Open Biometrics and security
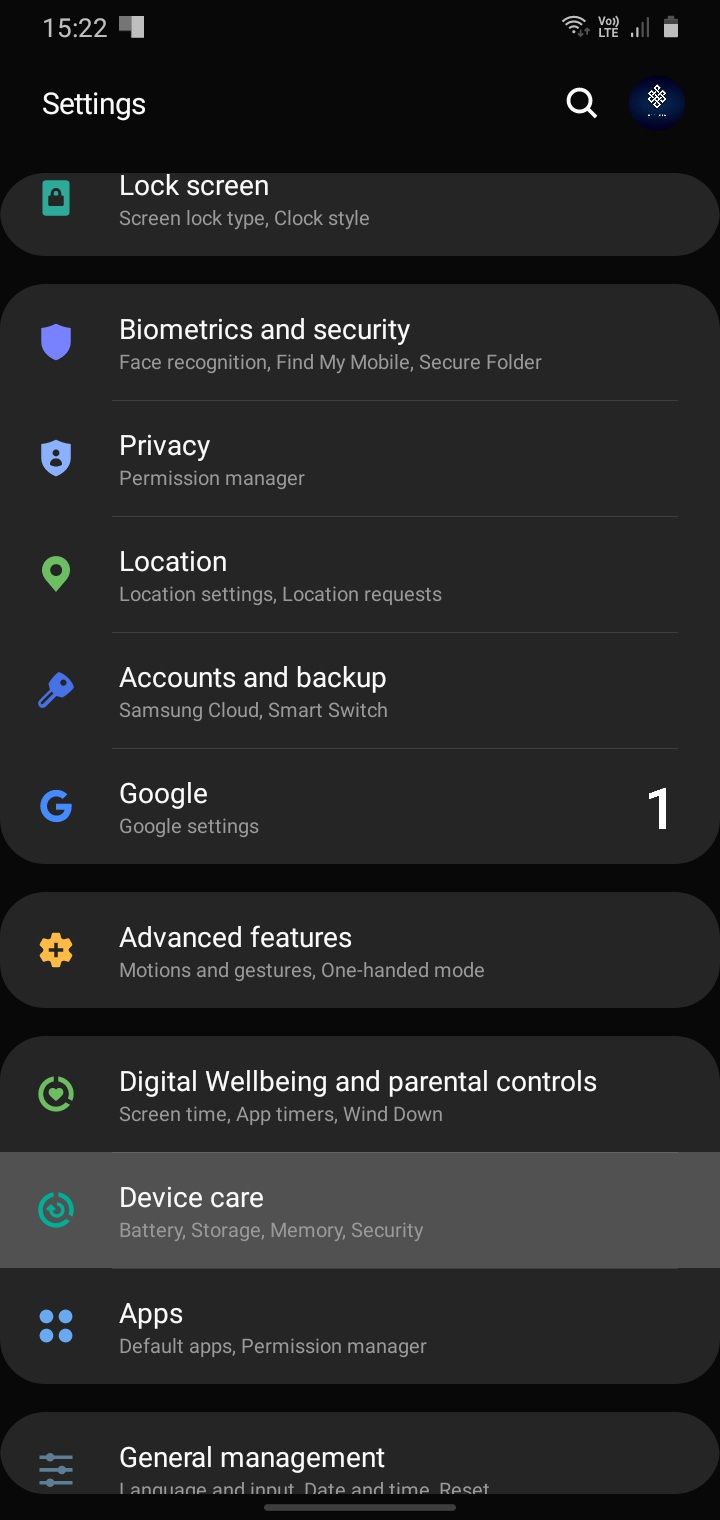Viewport: 720px width, 1520px height. (x=360, y=344)
